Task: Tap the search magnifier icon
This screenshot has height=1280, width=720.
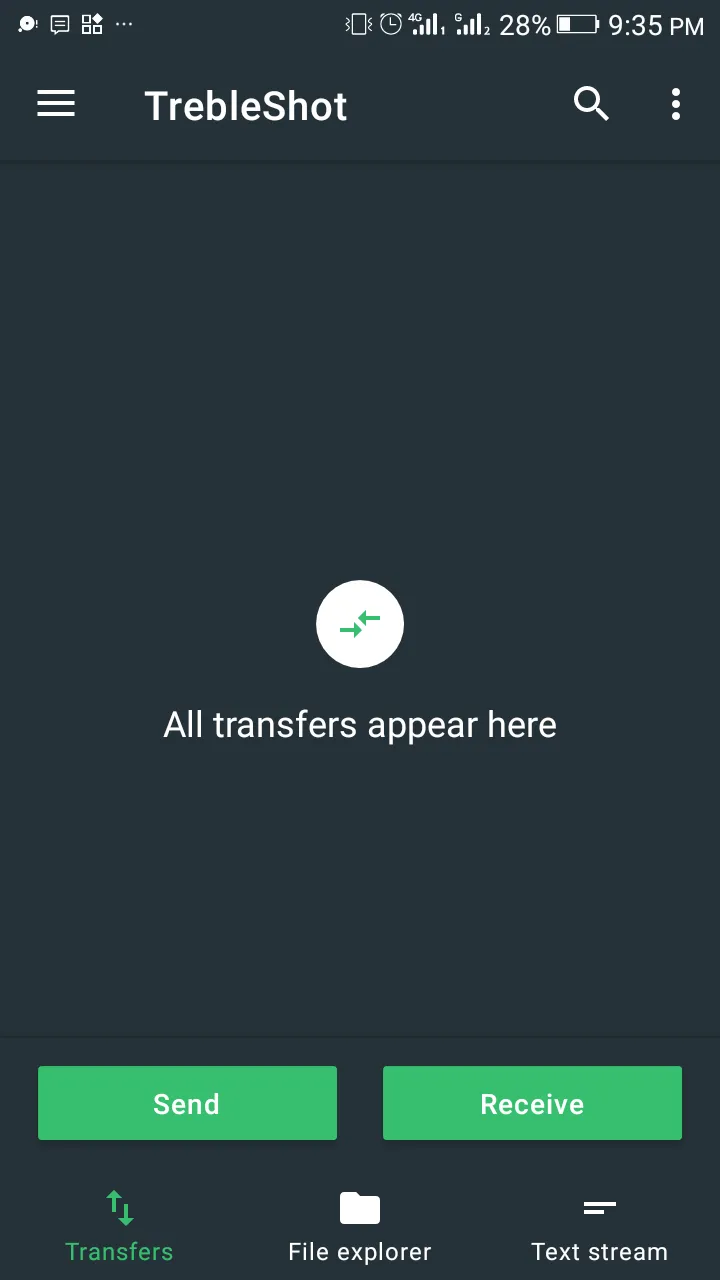Action: (x=591, y=104)
